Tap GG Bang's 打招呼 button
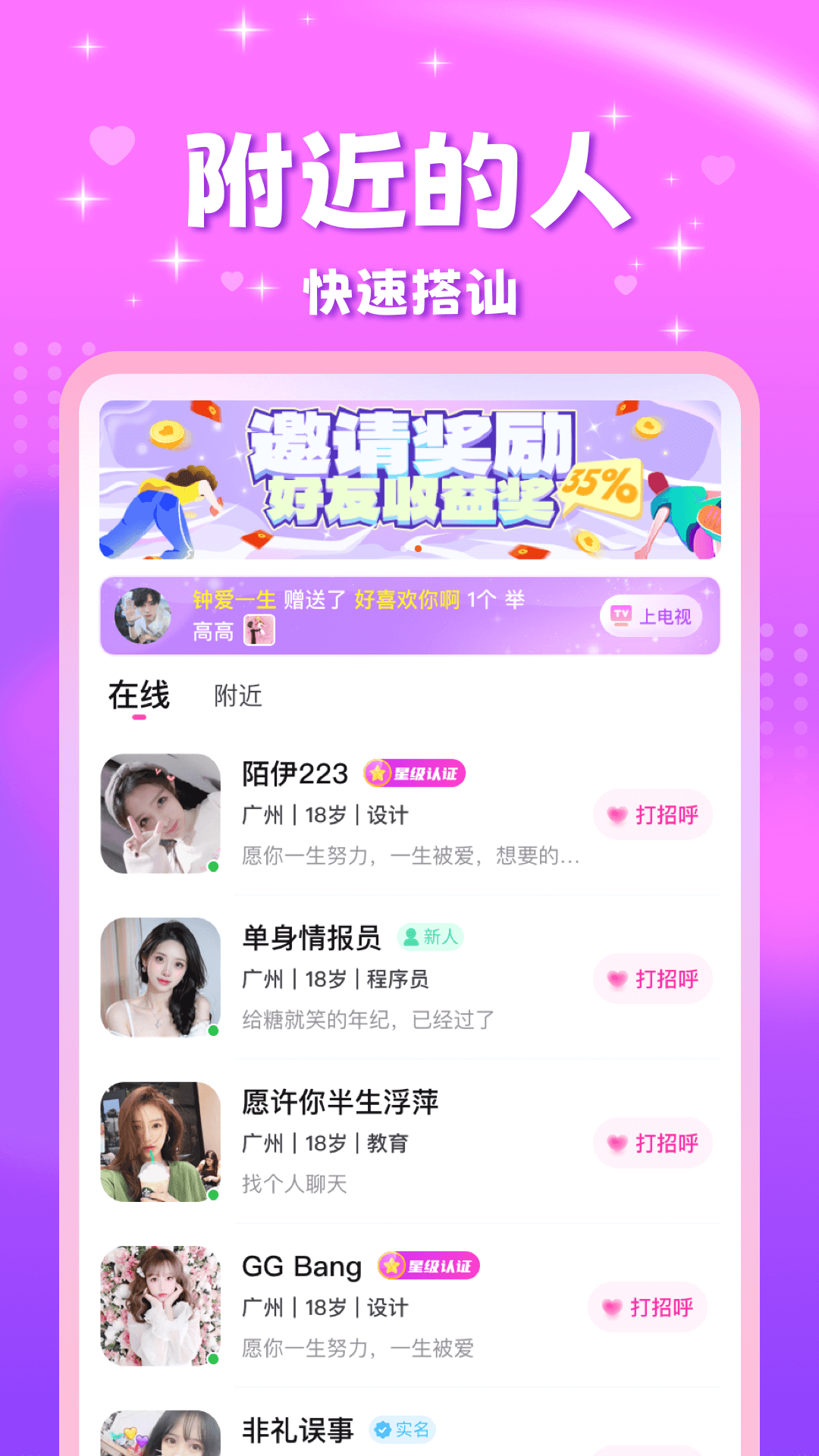The image size is (819, 1456). [x=649, y=1305]
